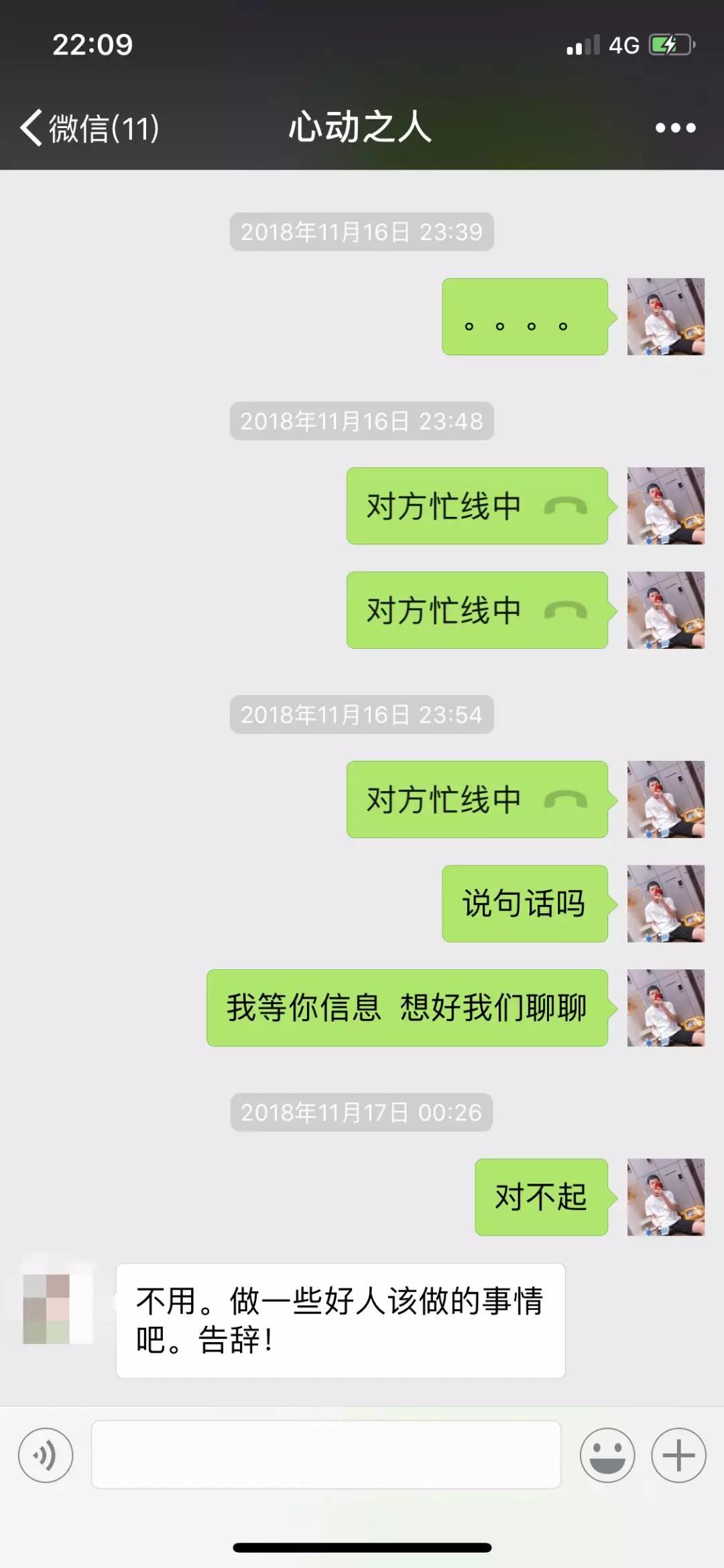Open the contact's blurred avatar profile
The width and height of the screenshot is (724, 1568).
coord(56,1309)
